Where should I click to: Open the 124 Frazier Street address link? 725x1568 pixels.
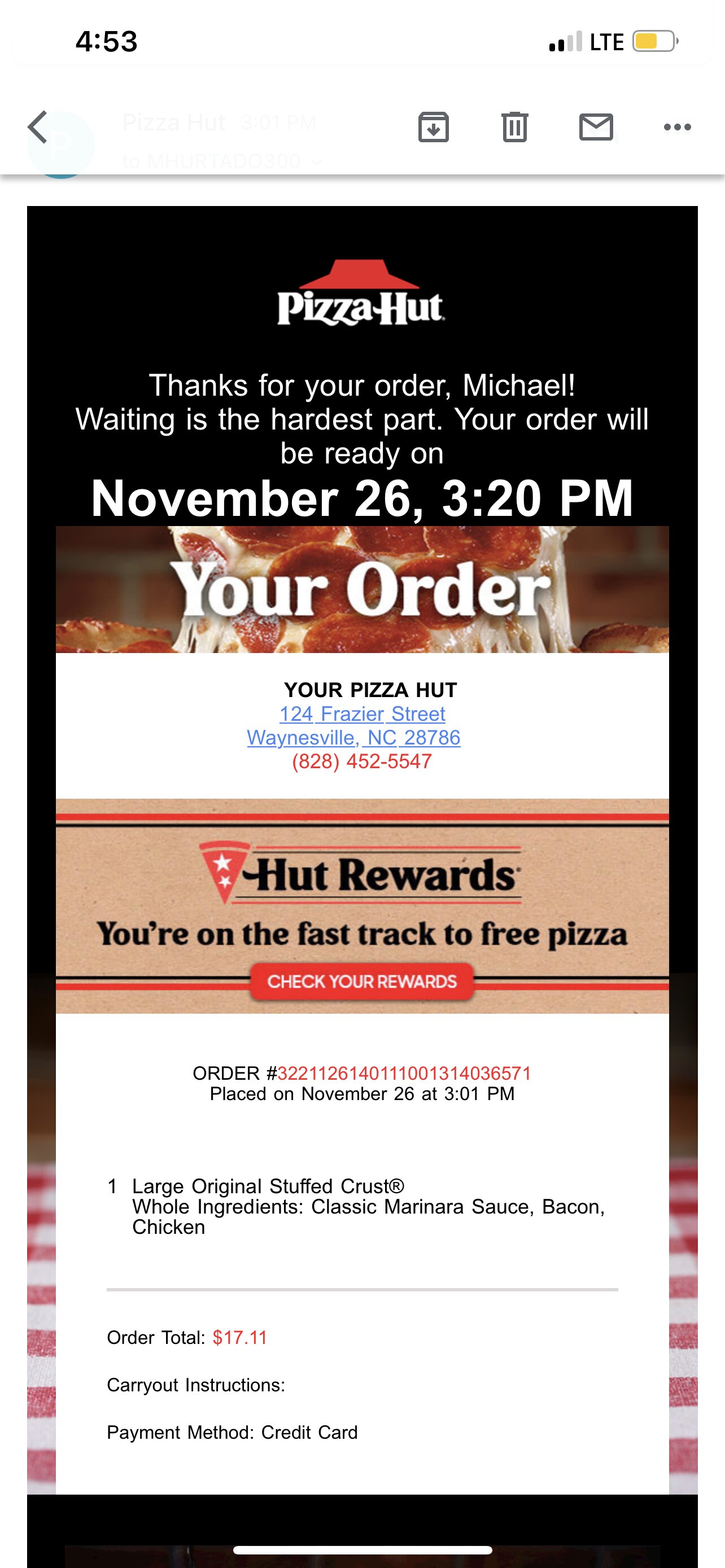(362, 713)
